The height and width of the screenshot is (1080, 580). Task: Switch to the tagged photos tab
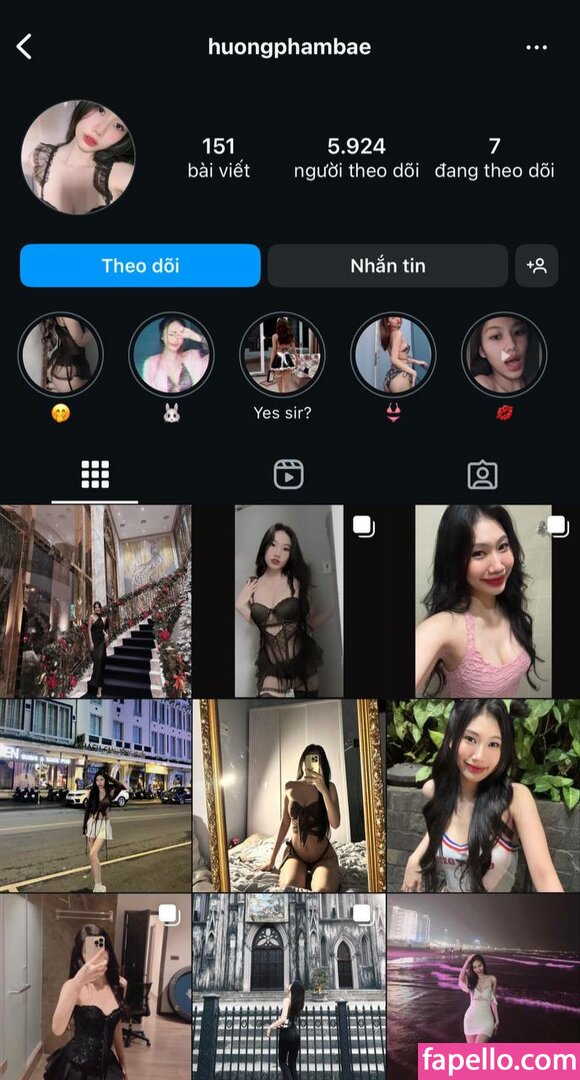tap(483, 475)
